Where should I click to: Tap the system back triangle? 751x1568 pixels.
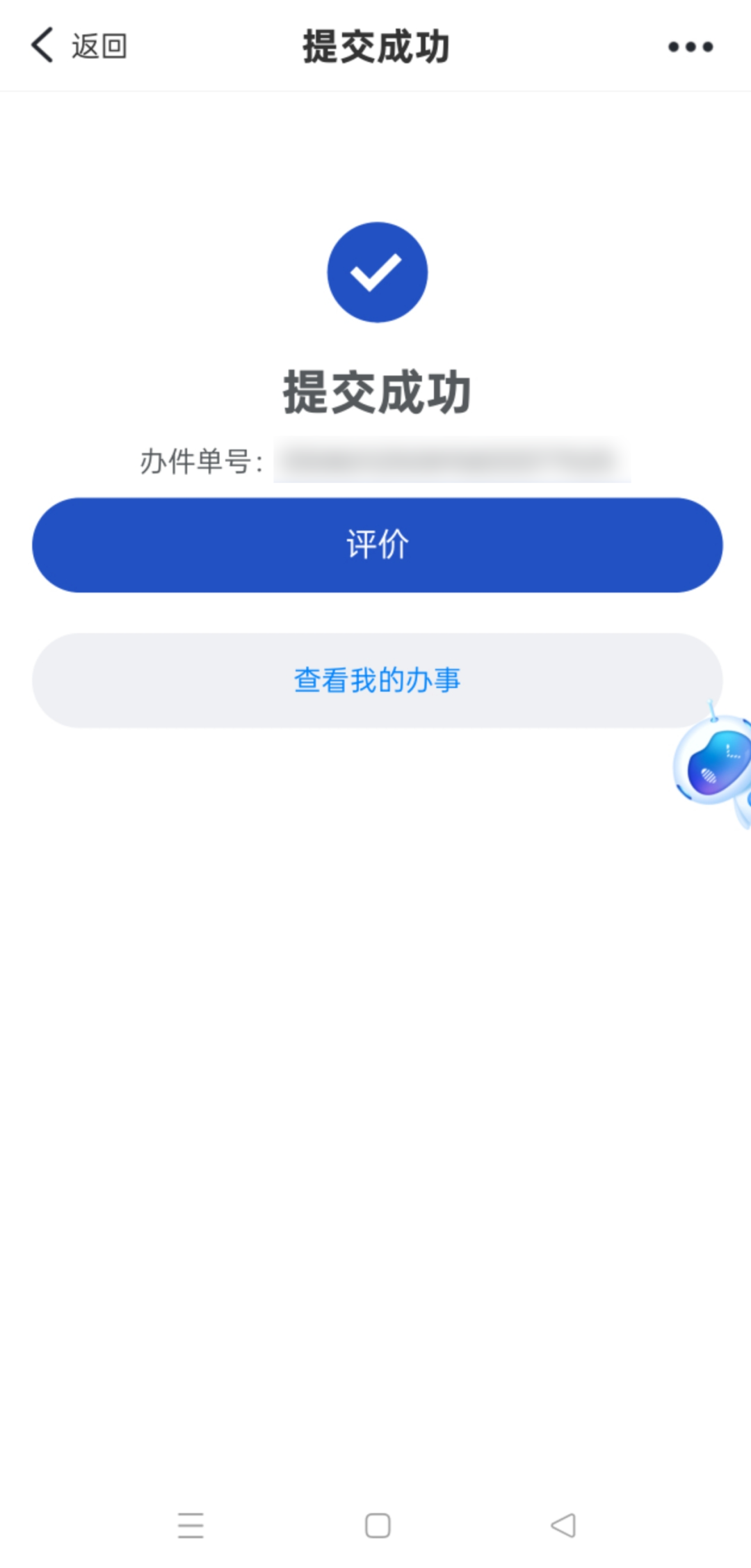pos(563,1525)
